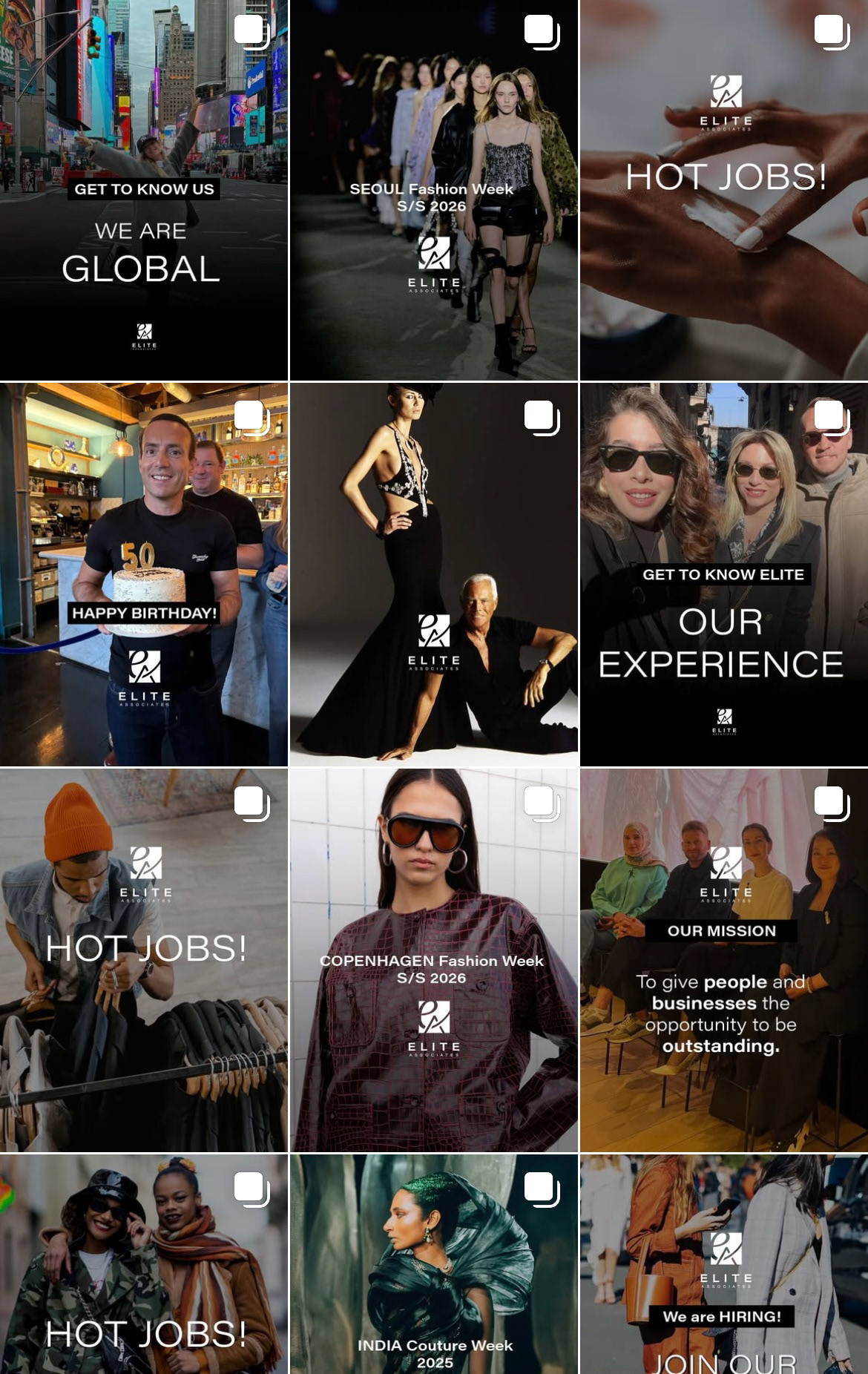The height and width of the screenshot is (1374, 868).
Task: Open the Hot Jobs post with orange beanie
Action: tap(143, 960)
